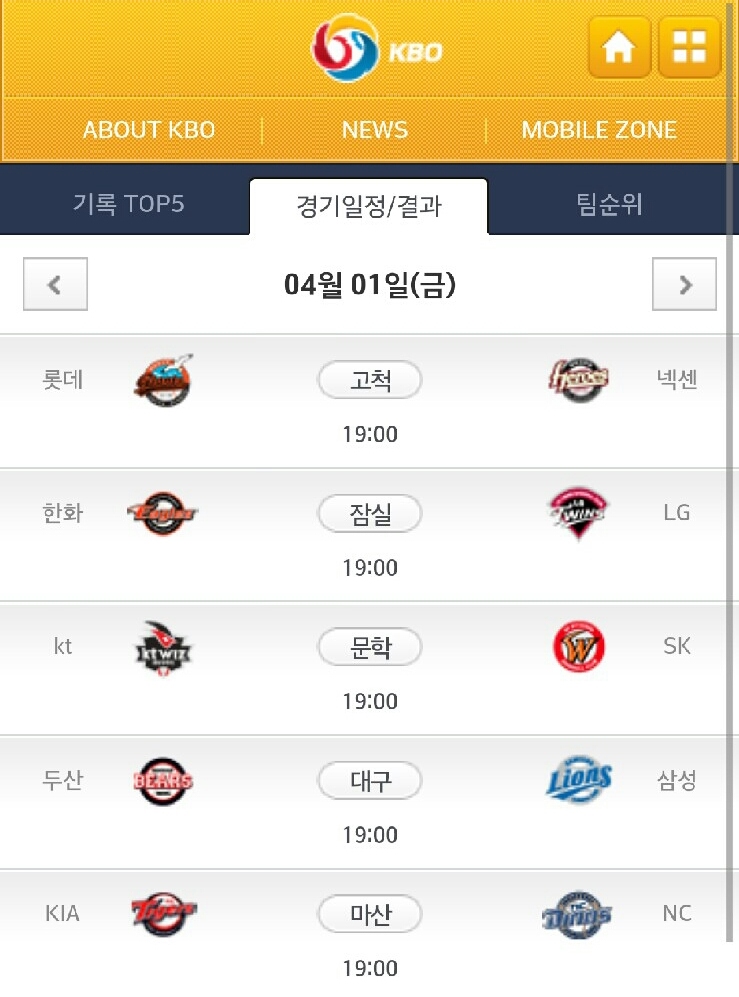
Task: Go to the KBO home page
Action: 619,47
